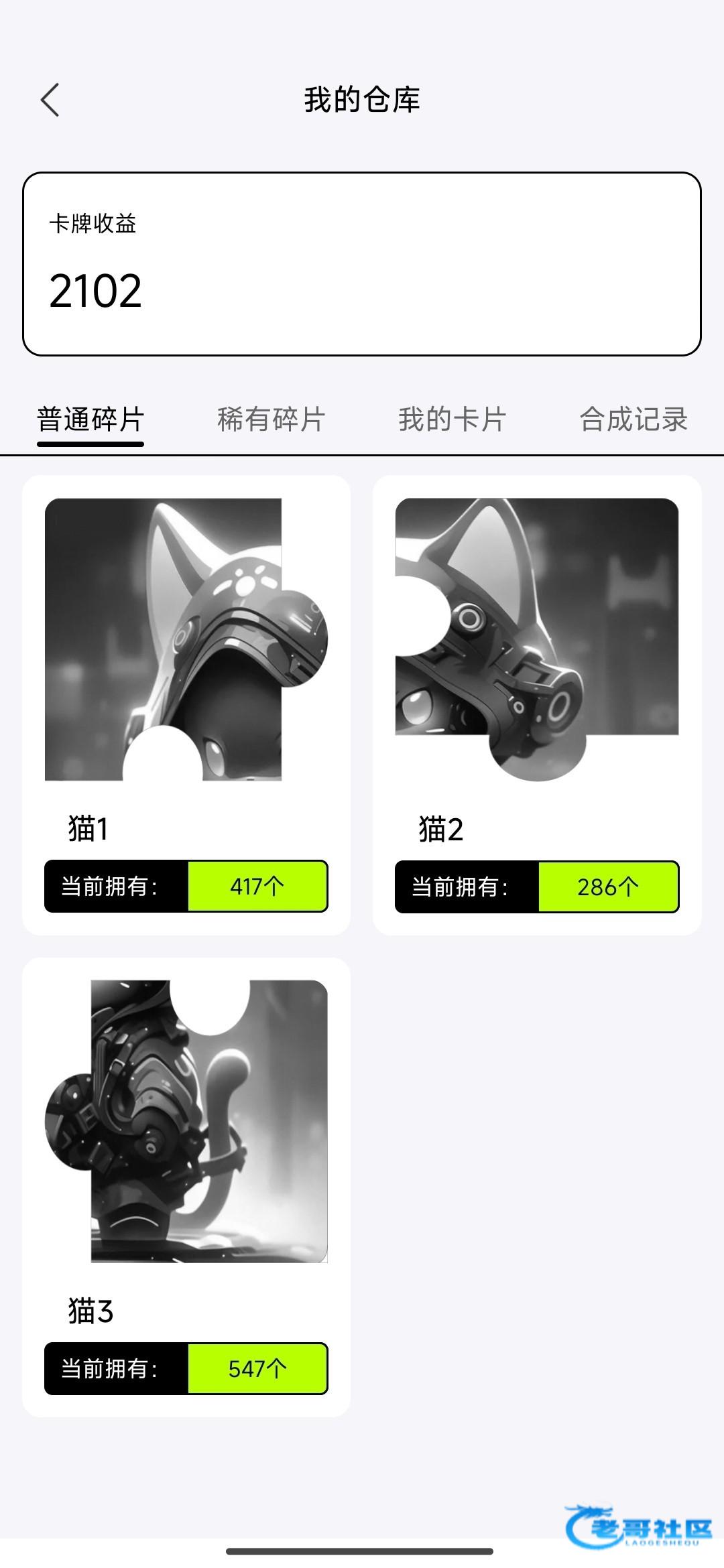The image size is (724, 1568).
Task: Select the 普通碎片 tab
Action: 90,420
